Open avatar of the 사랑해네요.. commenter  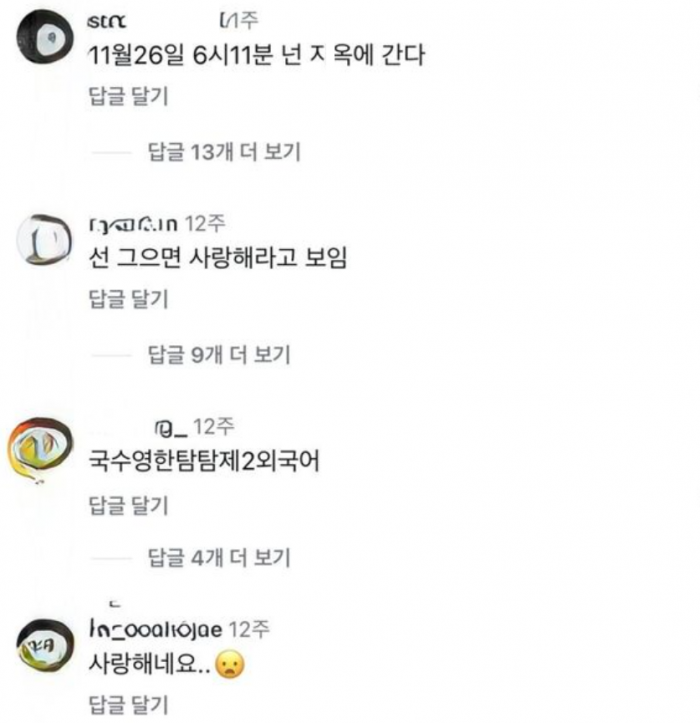46,648
